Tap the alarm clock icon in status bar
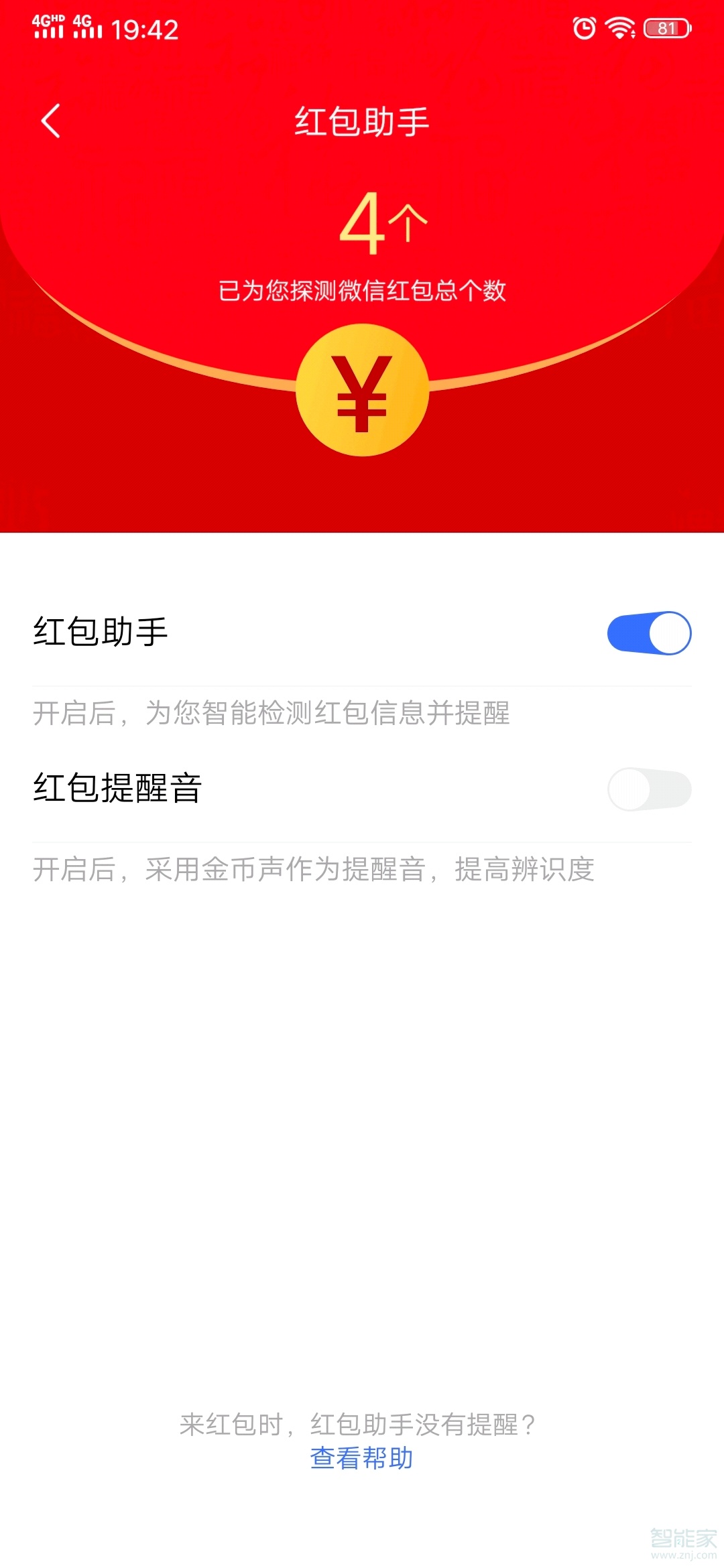724x1568 pixels. (583, 27)
